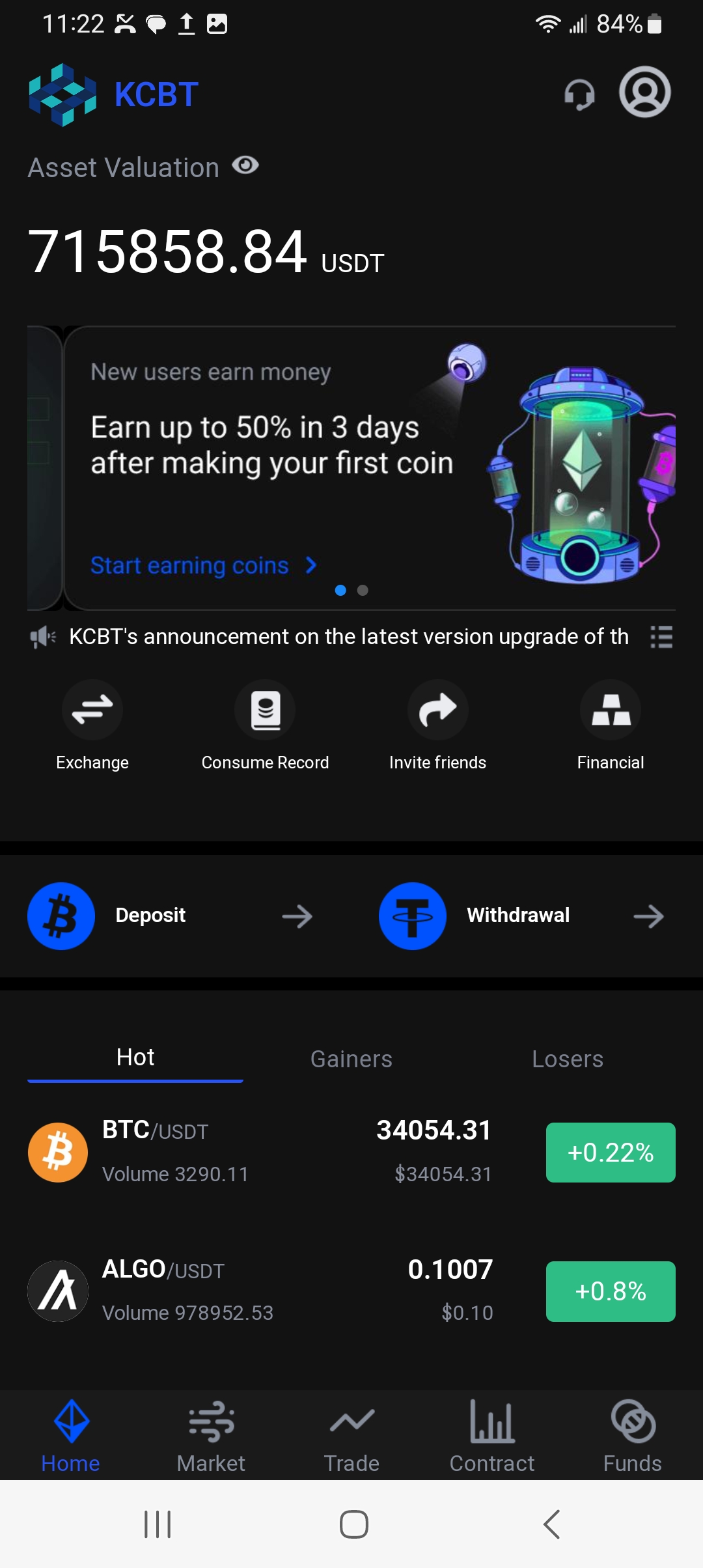
Task: Open customer support headset icon
Action: [579, 94]
